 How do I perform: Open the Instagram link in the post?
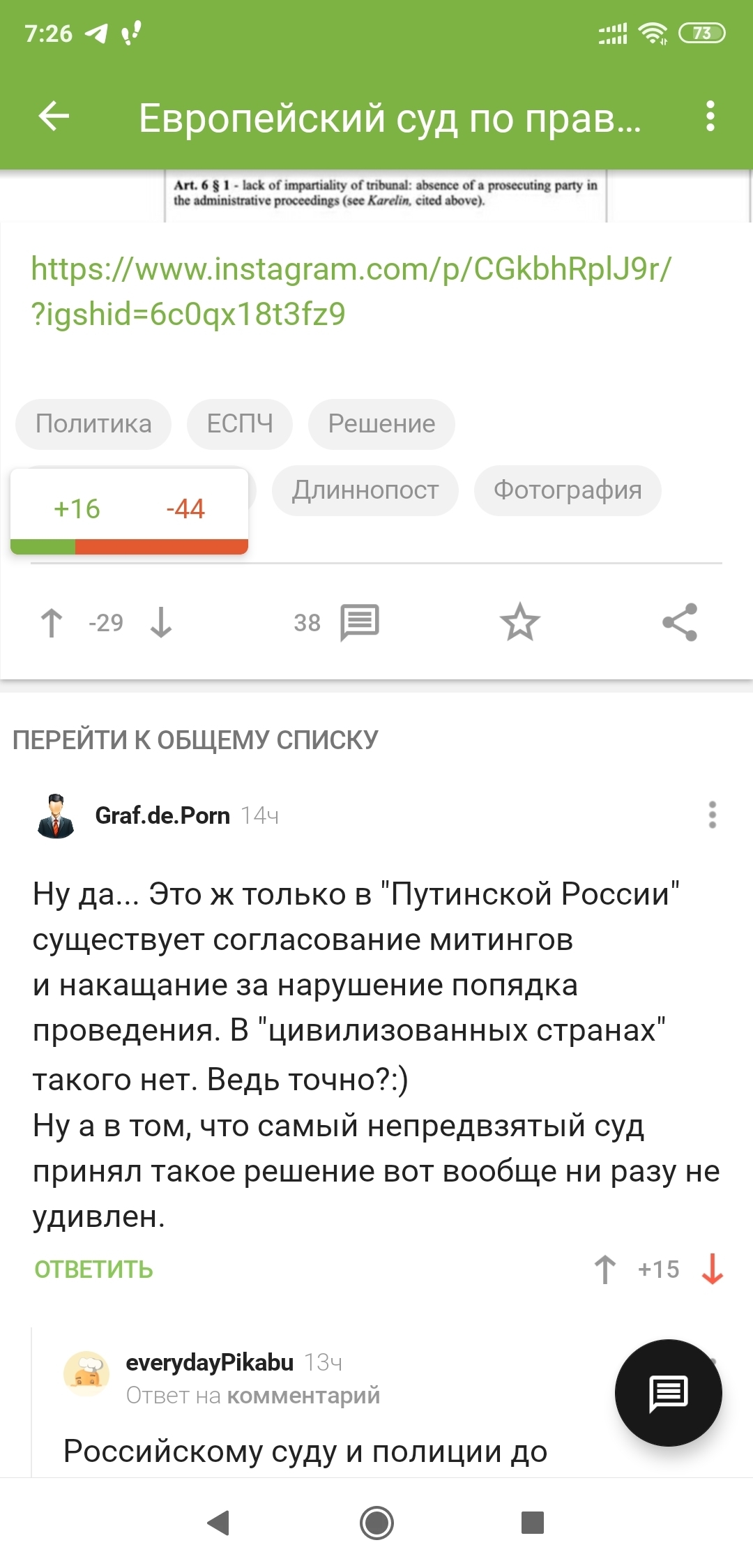coord(351,291)
